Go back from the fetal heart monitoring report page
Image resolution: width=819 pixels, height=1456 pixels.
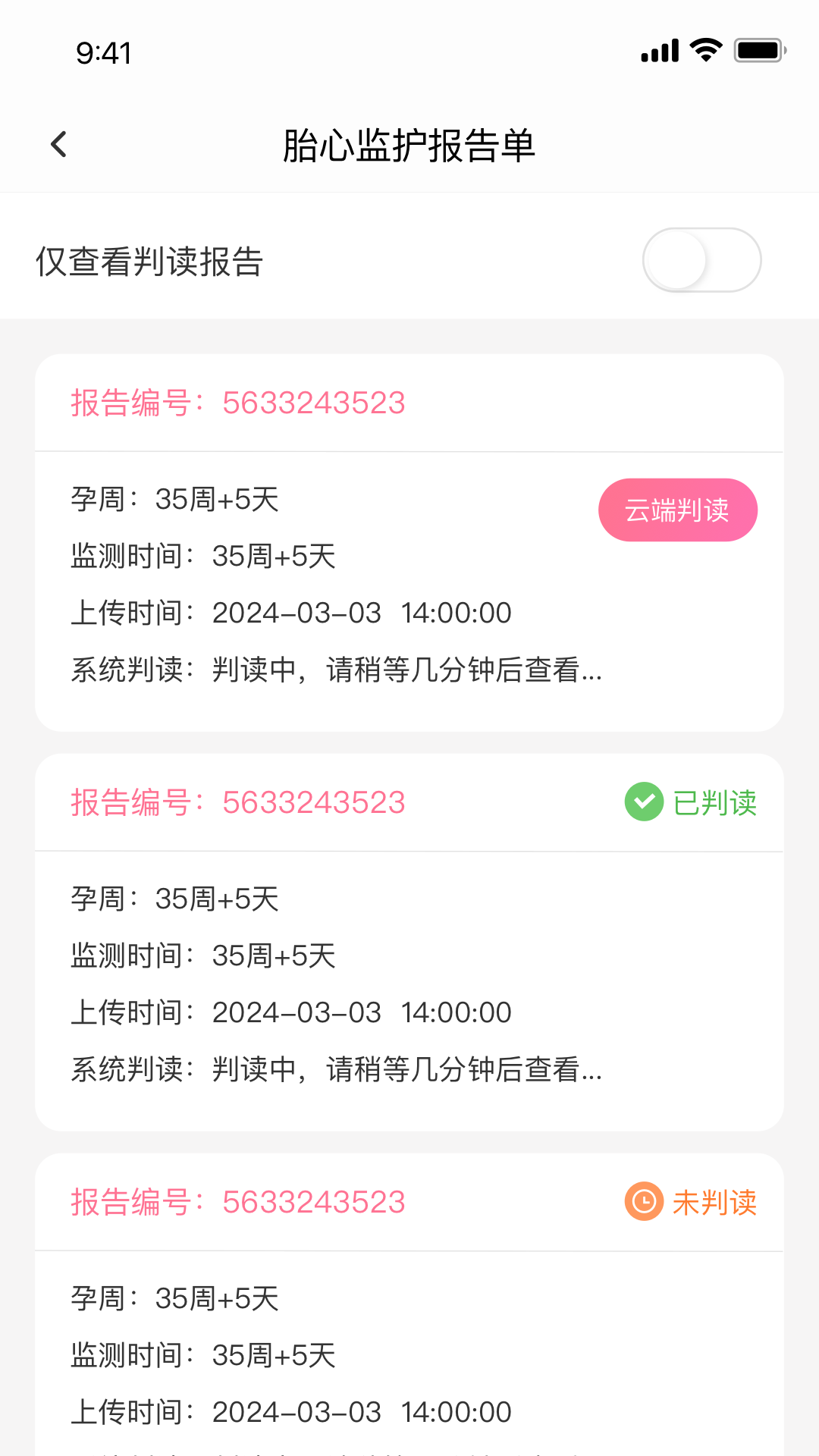point(58,144)
